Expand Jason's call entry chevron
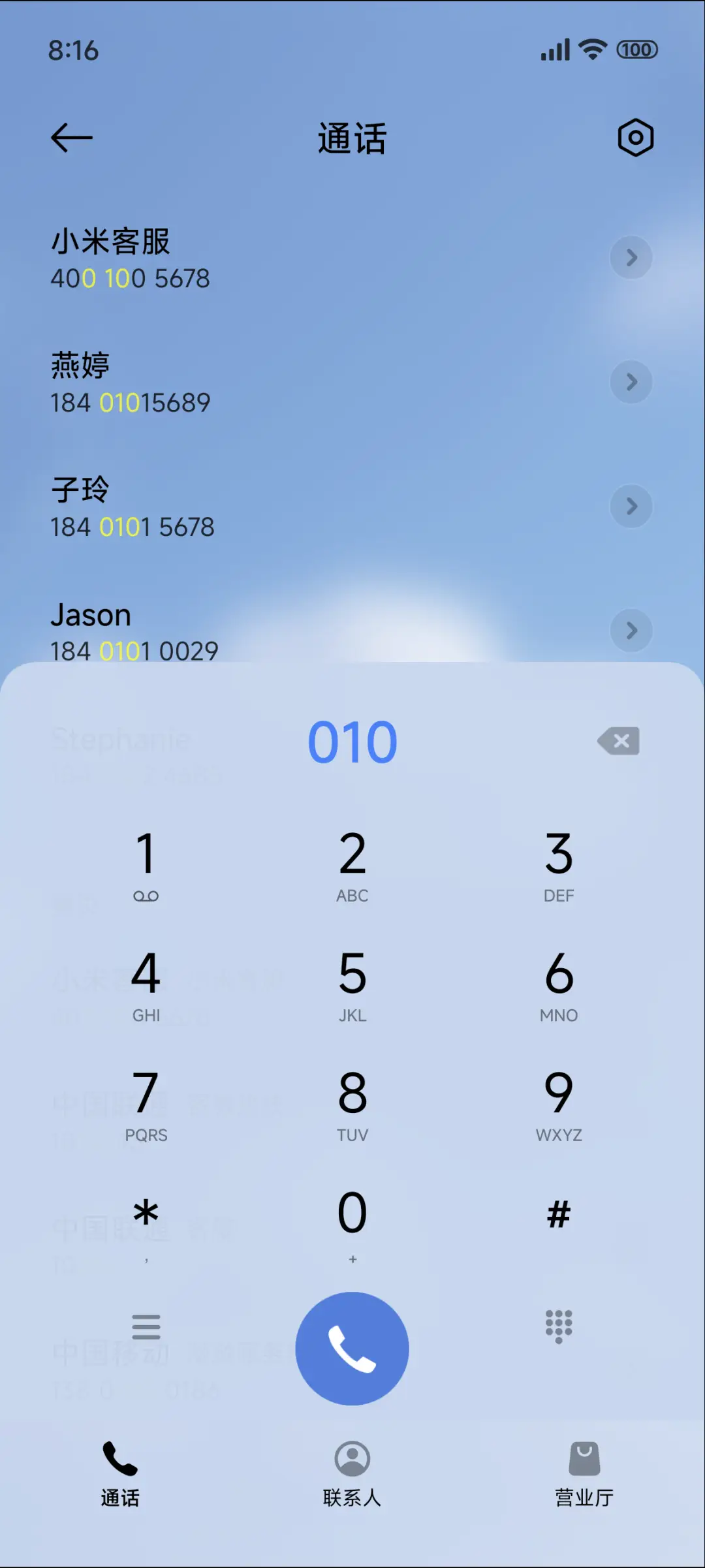 tap(631, 631)
